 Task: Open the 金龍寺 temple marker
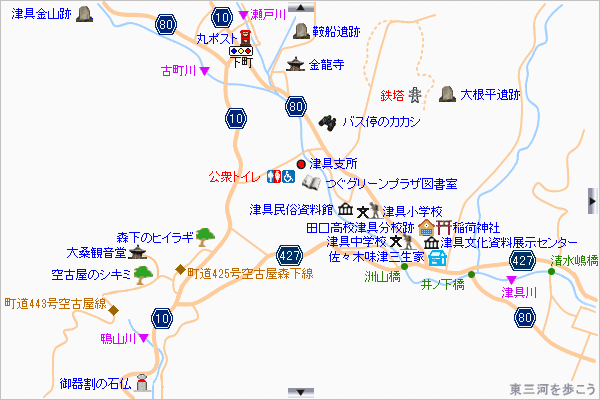295,64
